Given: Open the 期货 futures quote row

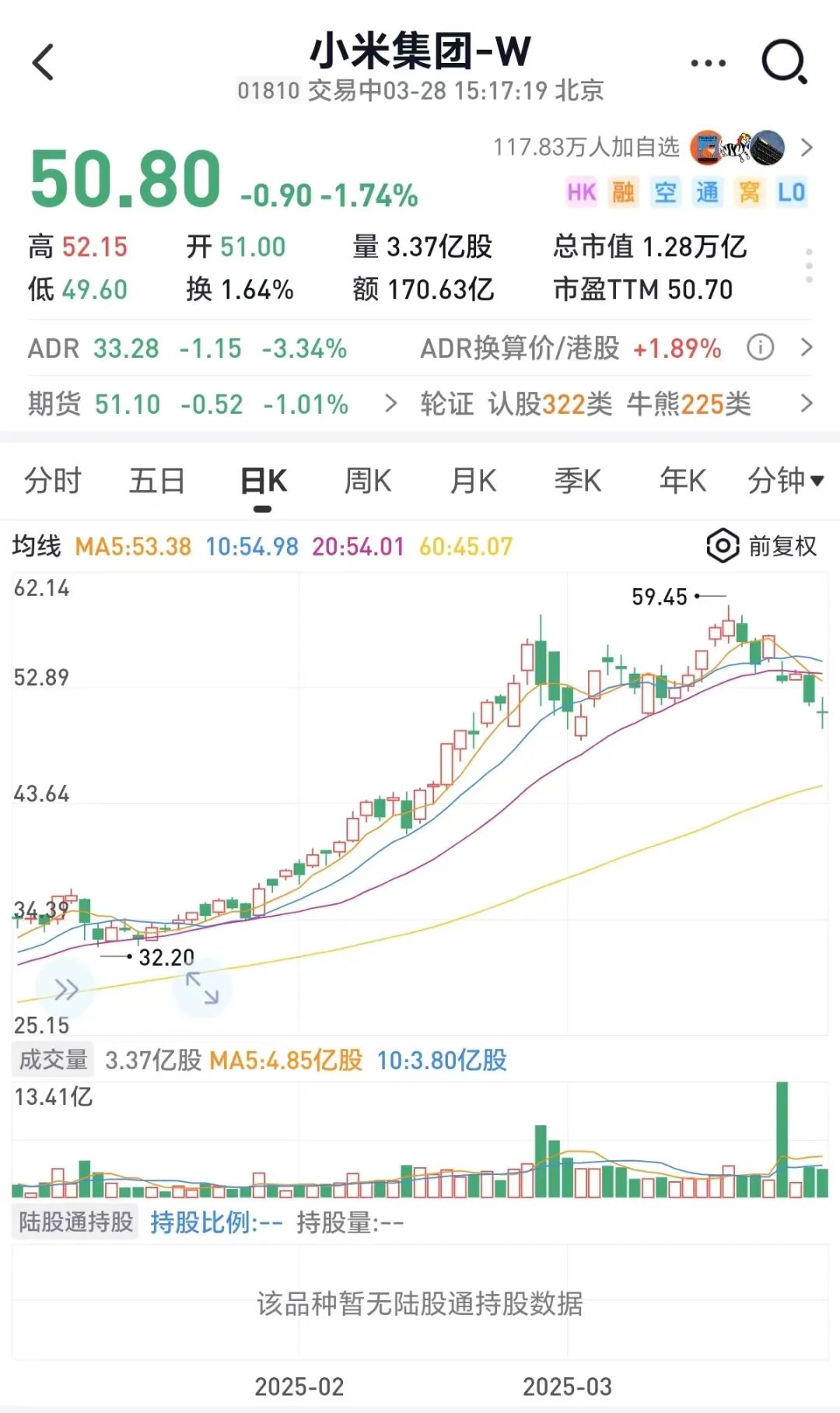Looking at the screenshot, I should 210,404.
